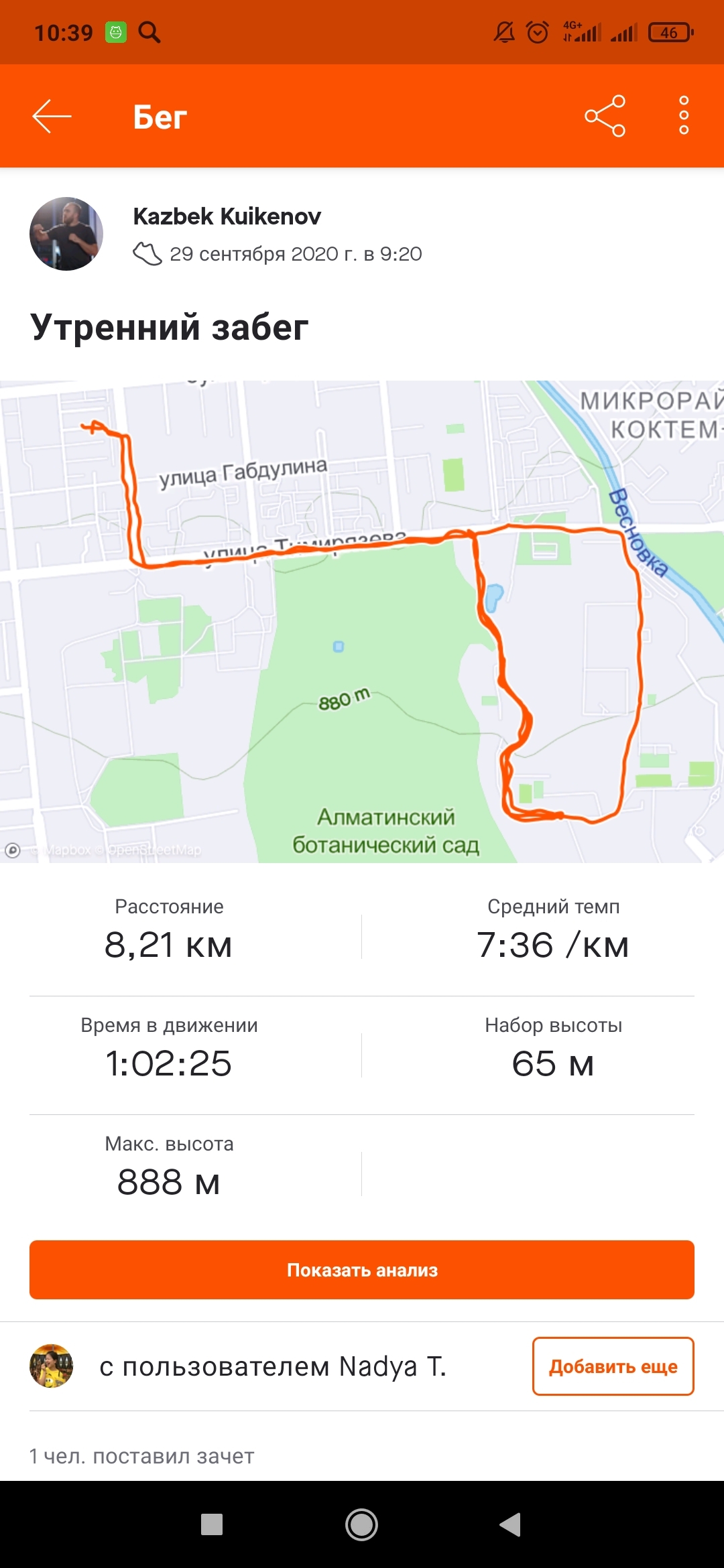Image resolution: width=724 pixels, height=1568 pixels.
Task: Open the three-dot overflow menu
Action: pos(684,116)
